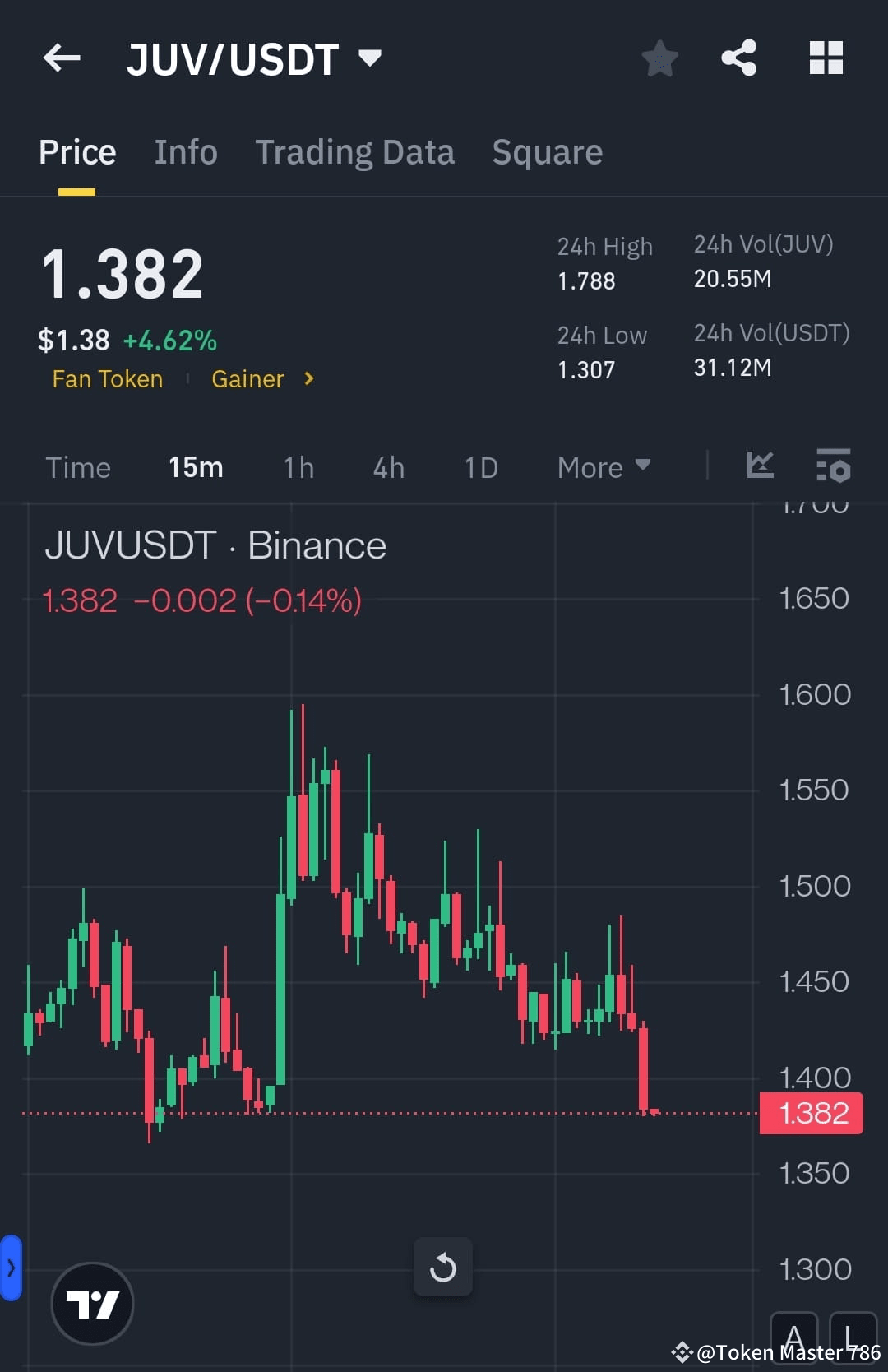Share the JUV/USDT chart
This screenshot has height=1372, width=888.
coord(738,58)
